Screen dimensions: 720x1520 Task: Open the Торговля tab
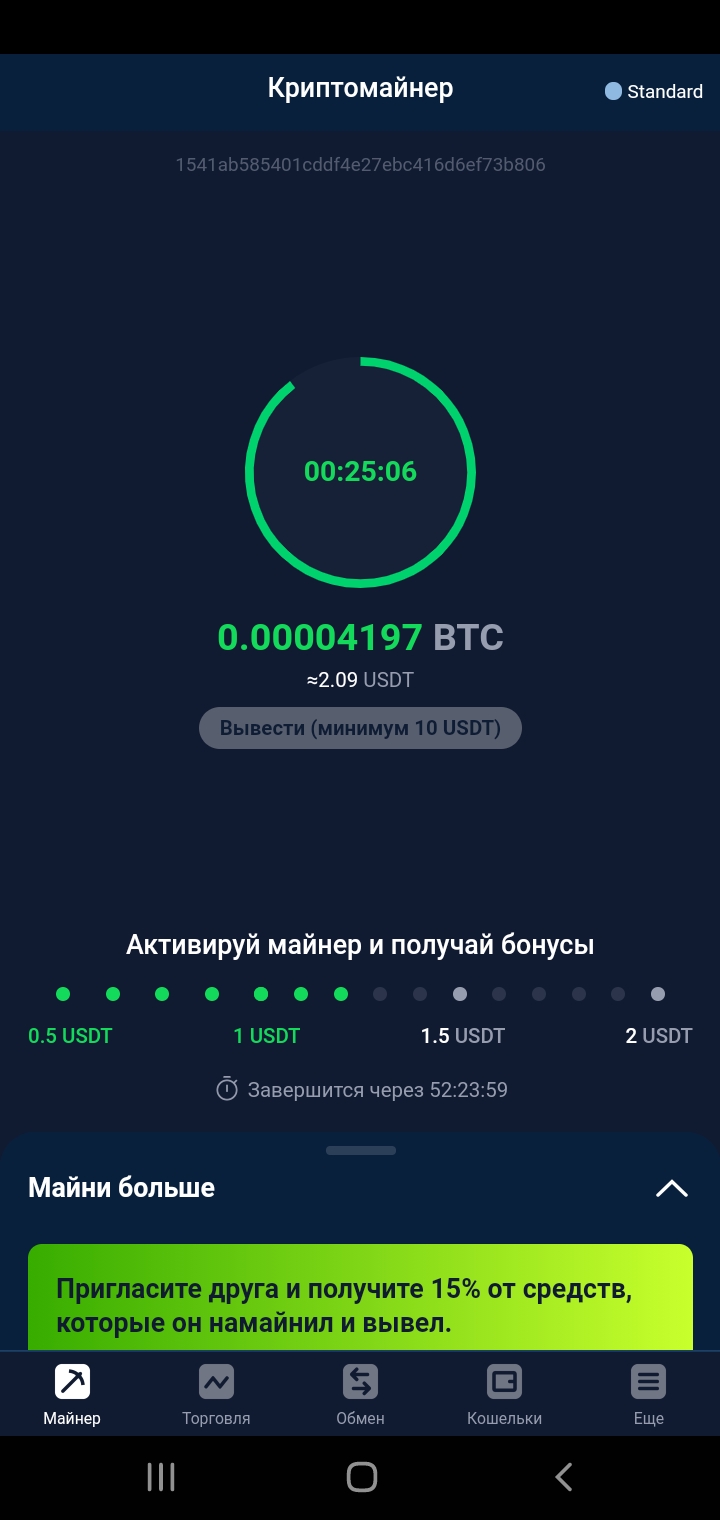216,1394
